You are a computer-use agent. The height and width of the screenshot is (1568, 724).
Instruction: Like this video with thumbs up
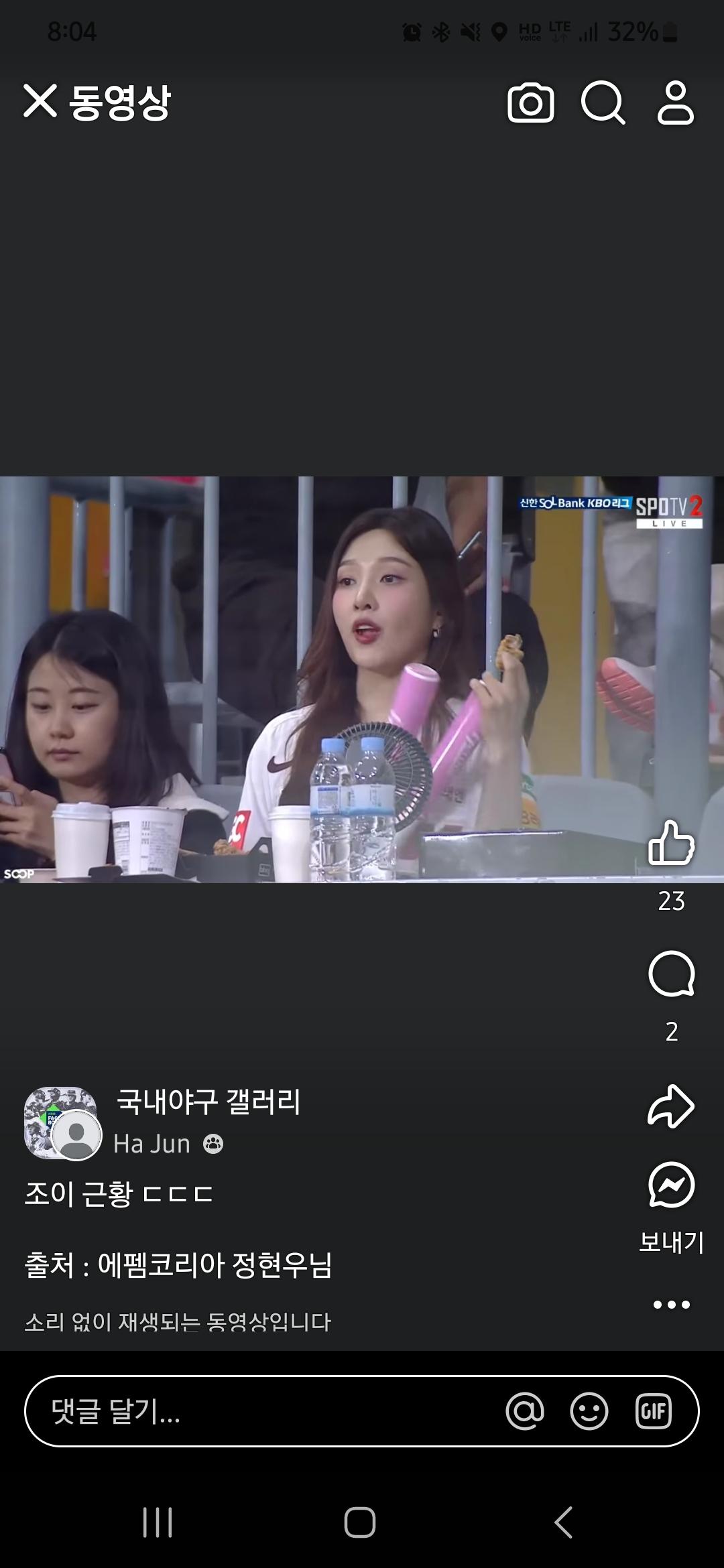click(671, 843)
